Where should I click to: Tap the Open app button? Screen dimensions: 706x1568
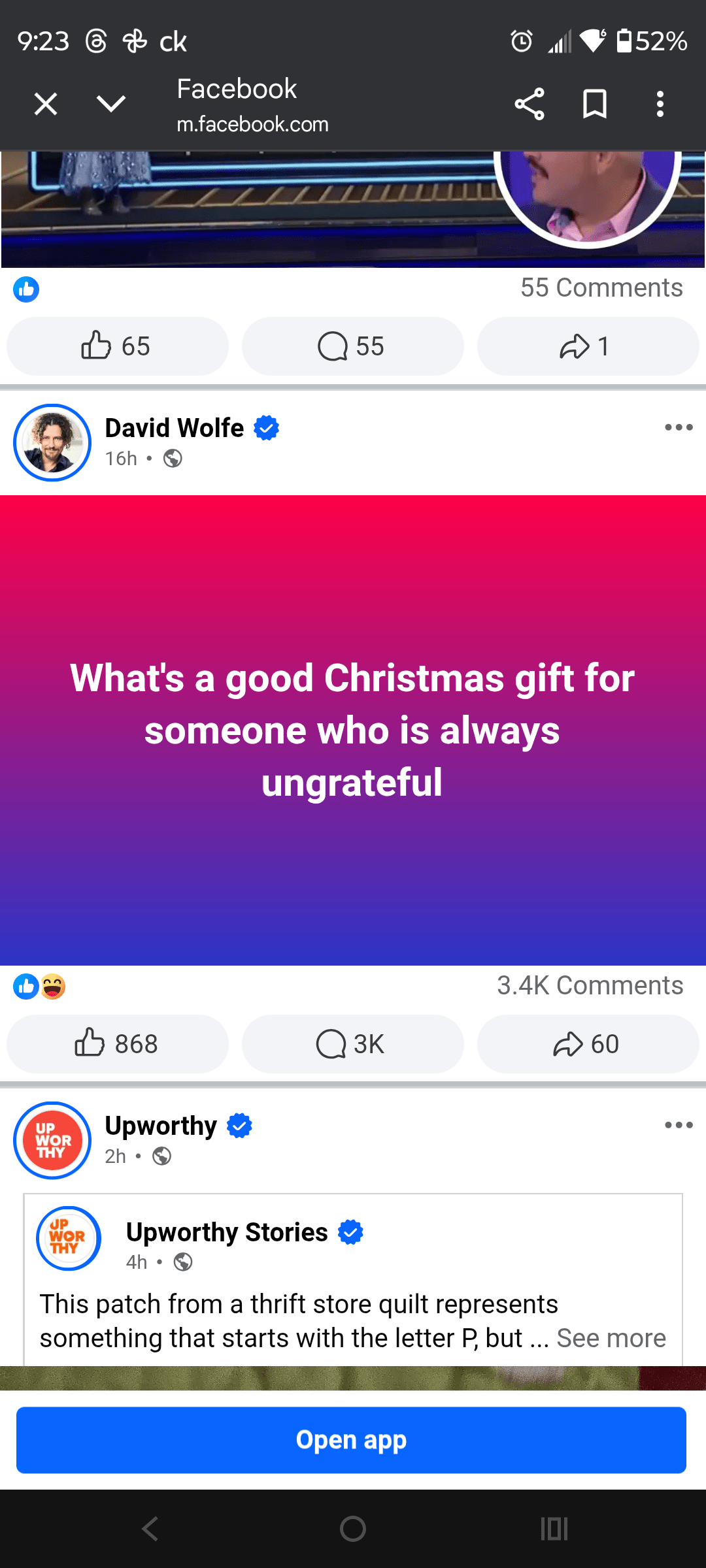(352, 1440)
